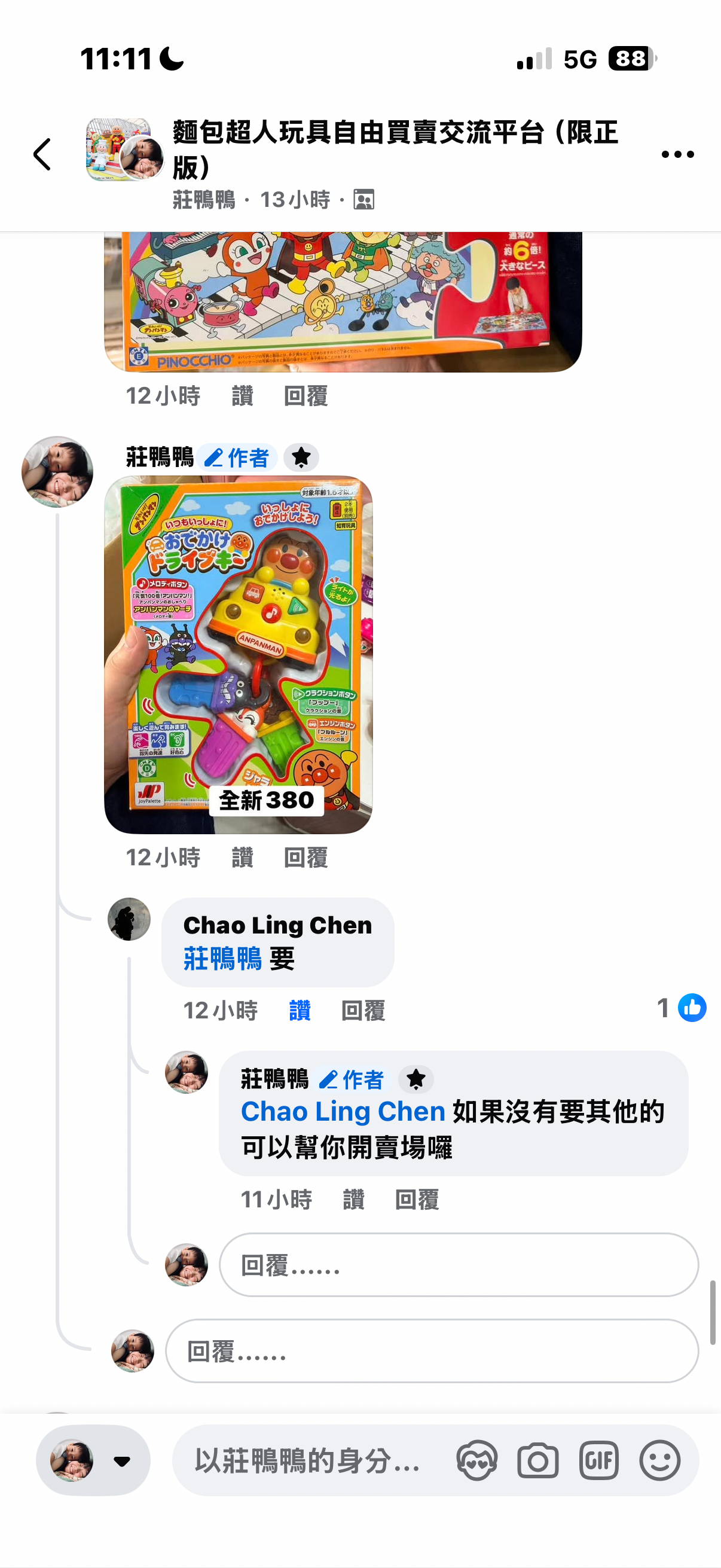
Task: Tap 回覆 under Chao Ling Chen's comment
Action: click(x=363, y=1011)
